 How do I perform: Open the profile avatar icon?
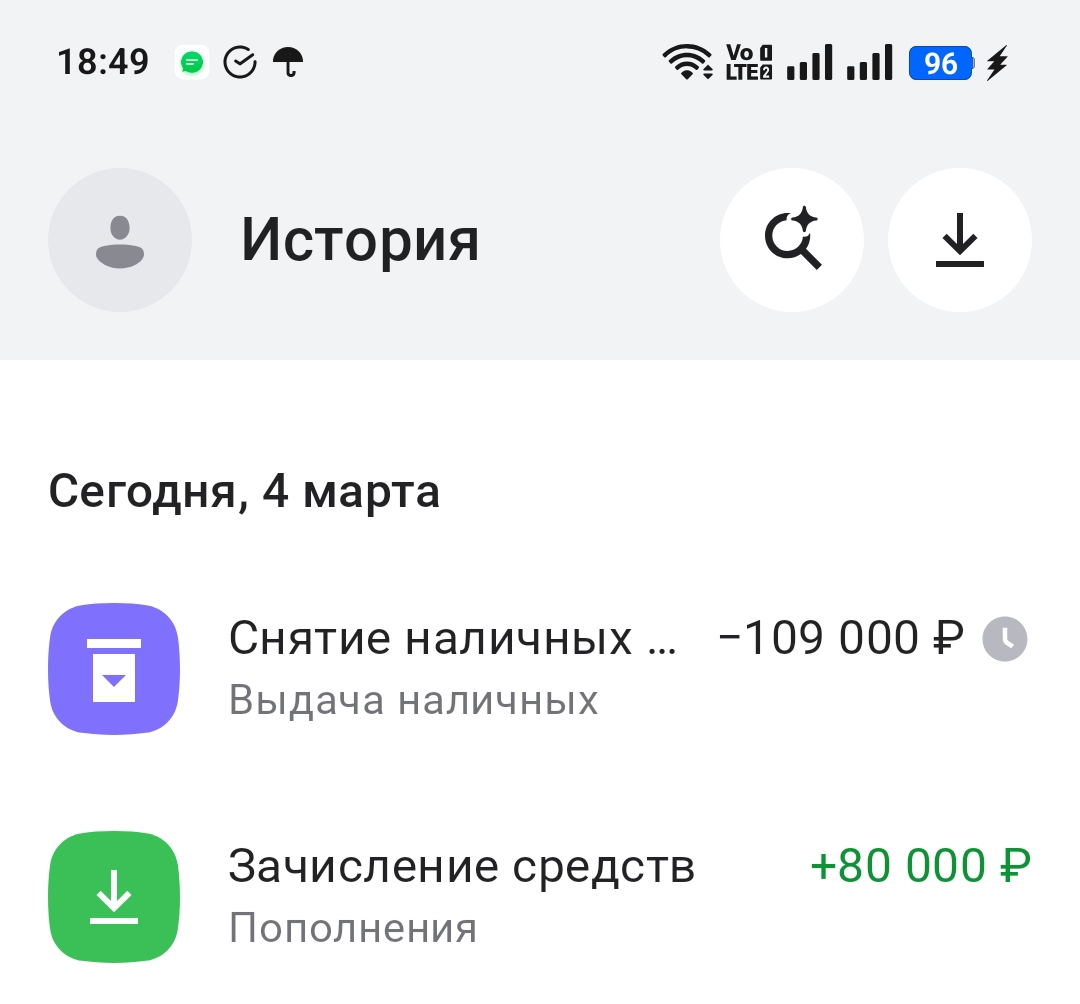[120, 240]
